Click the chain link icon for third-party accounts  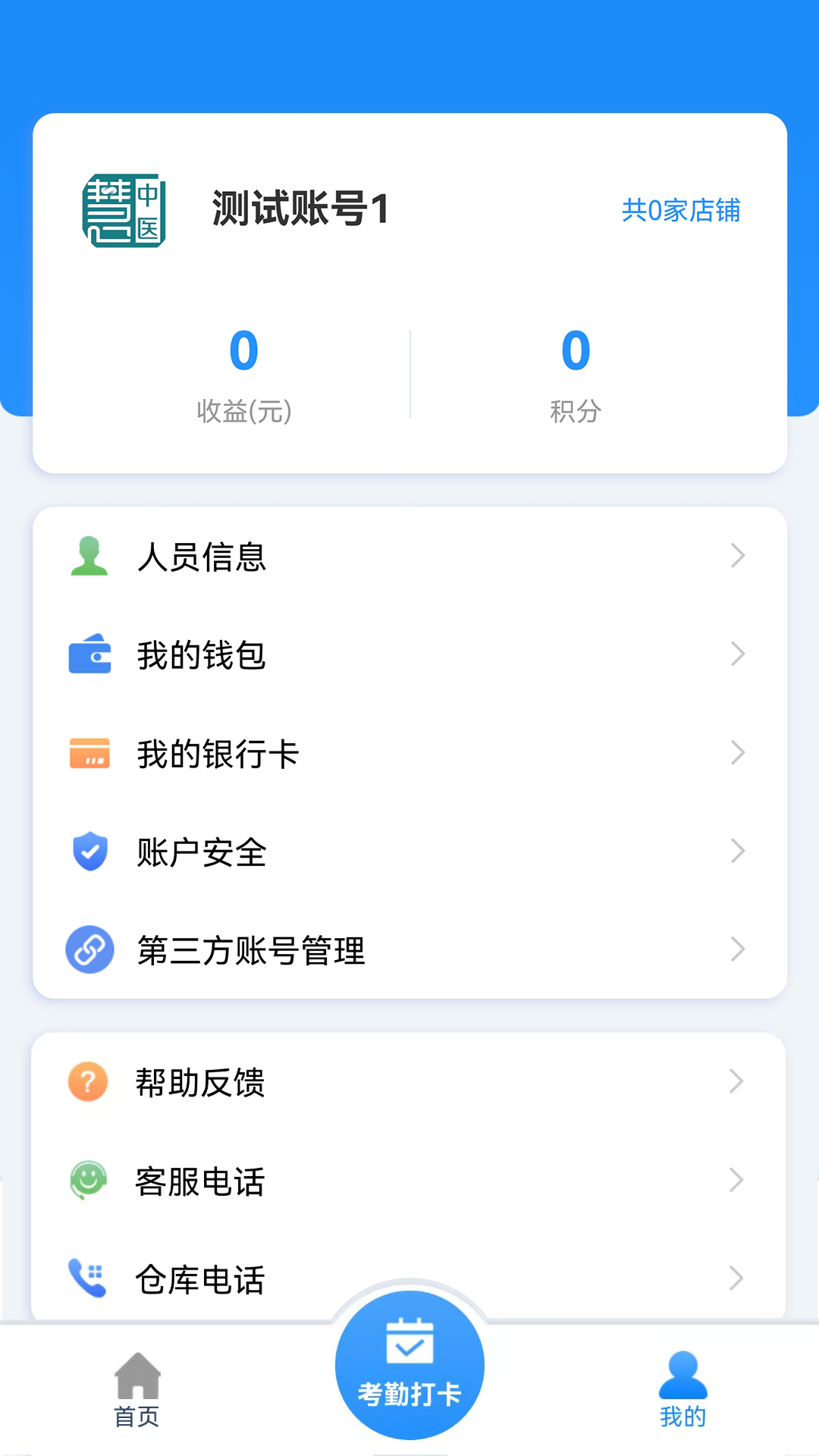pyautogui.click(x=89, y=949)
